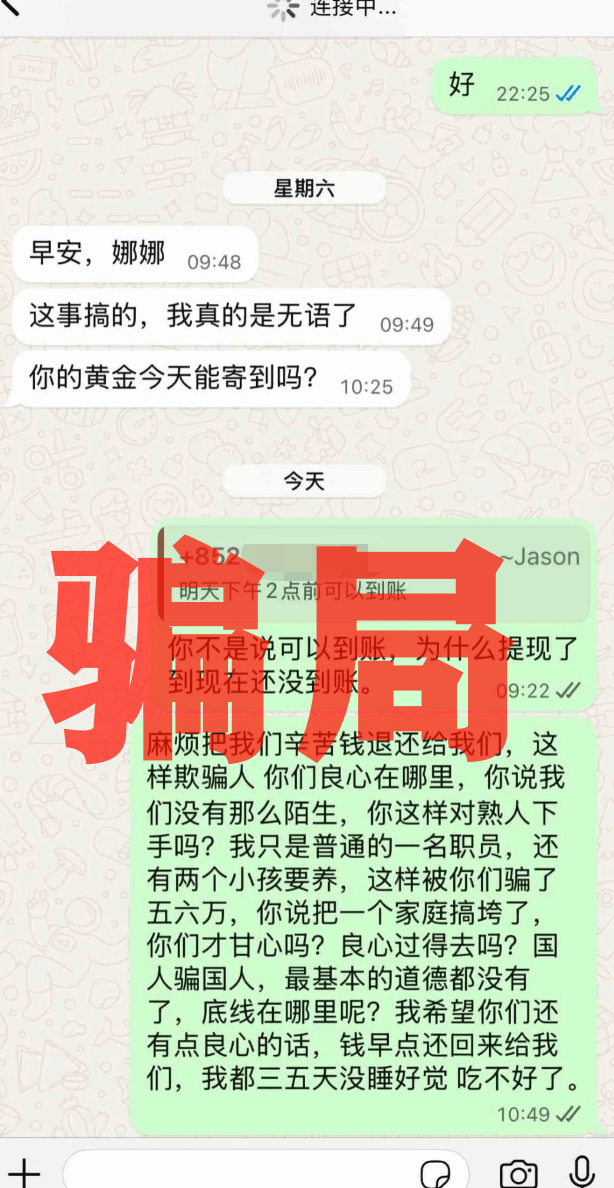Viewport: 614px width, 1188px height.
Task: Open the camera to take a photo
Action: click(x=518, y=1172)
